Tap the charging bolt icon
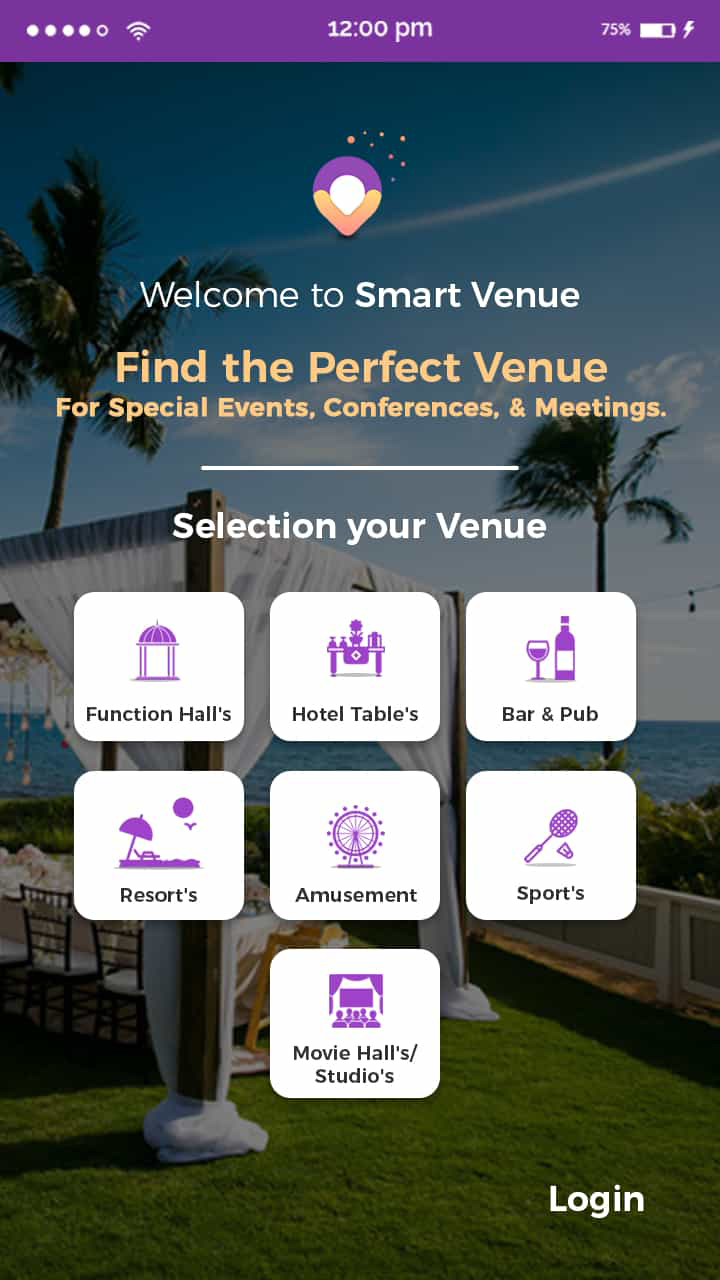720x1280 pixels. [x=688, y=30]
